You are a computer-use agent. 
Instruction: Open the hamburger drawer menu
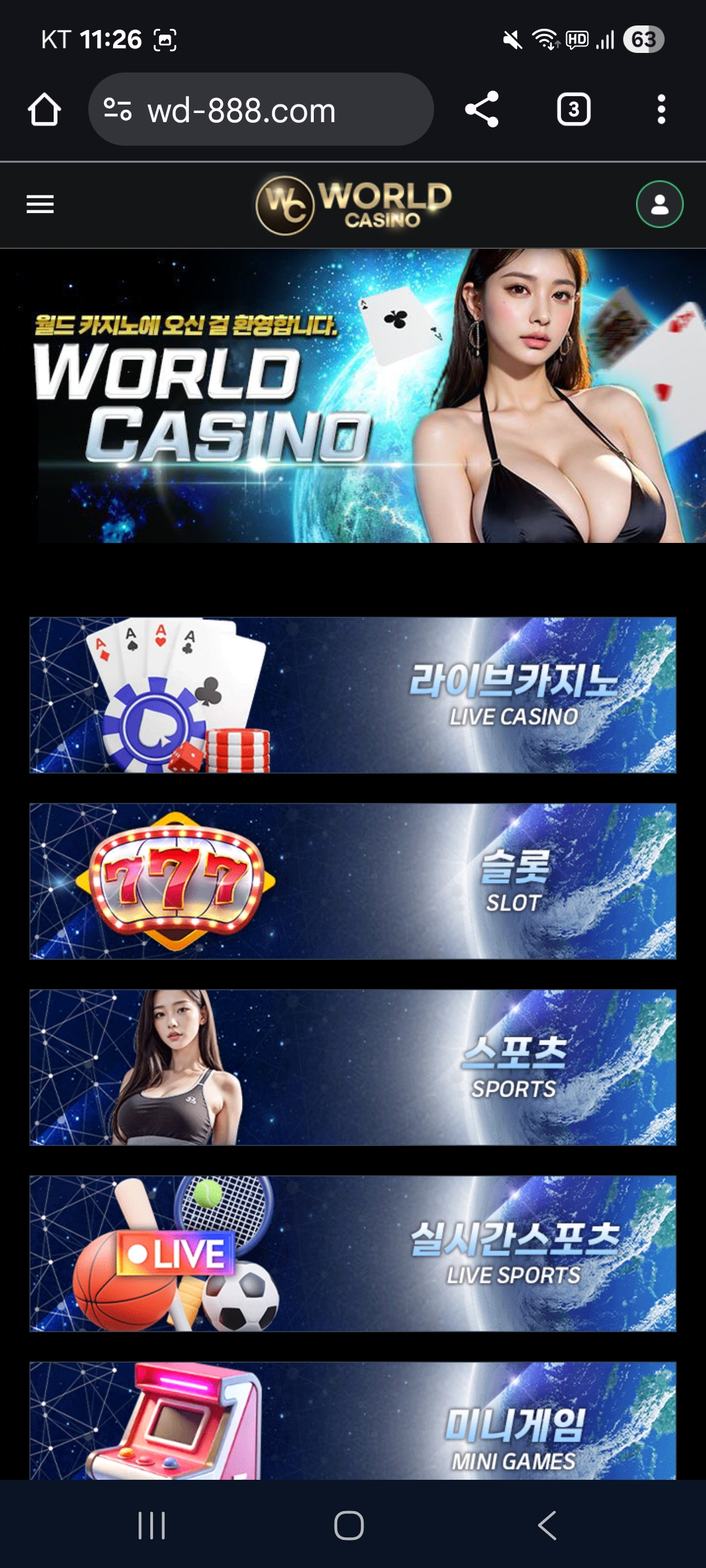[40, 204]
